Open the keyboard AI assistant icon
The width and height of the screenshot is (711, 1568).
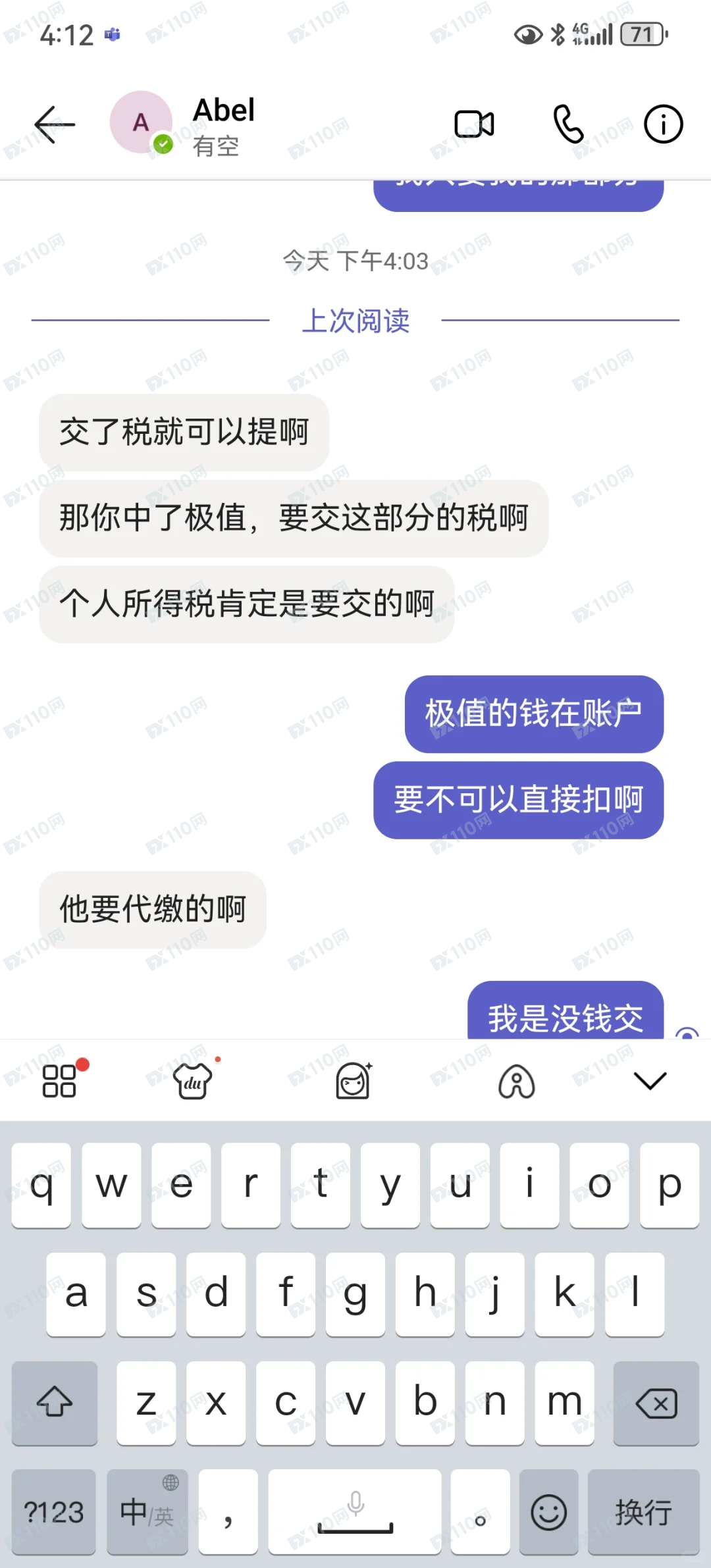pos(516,1081)
